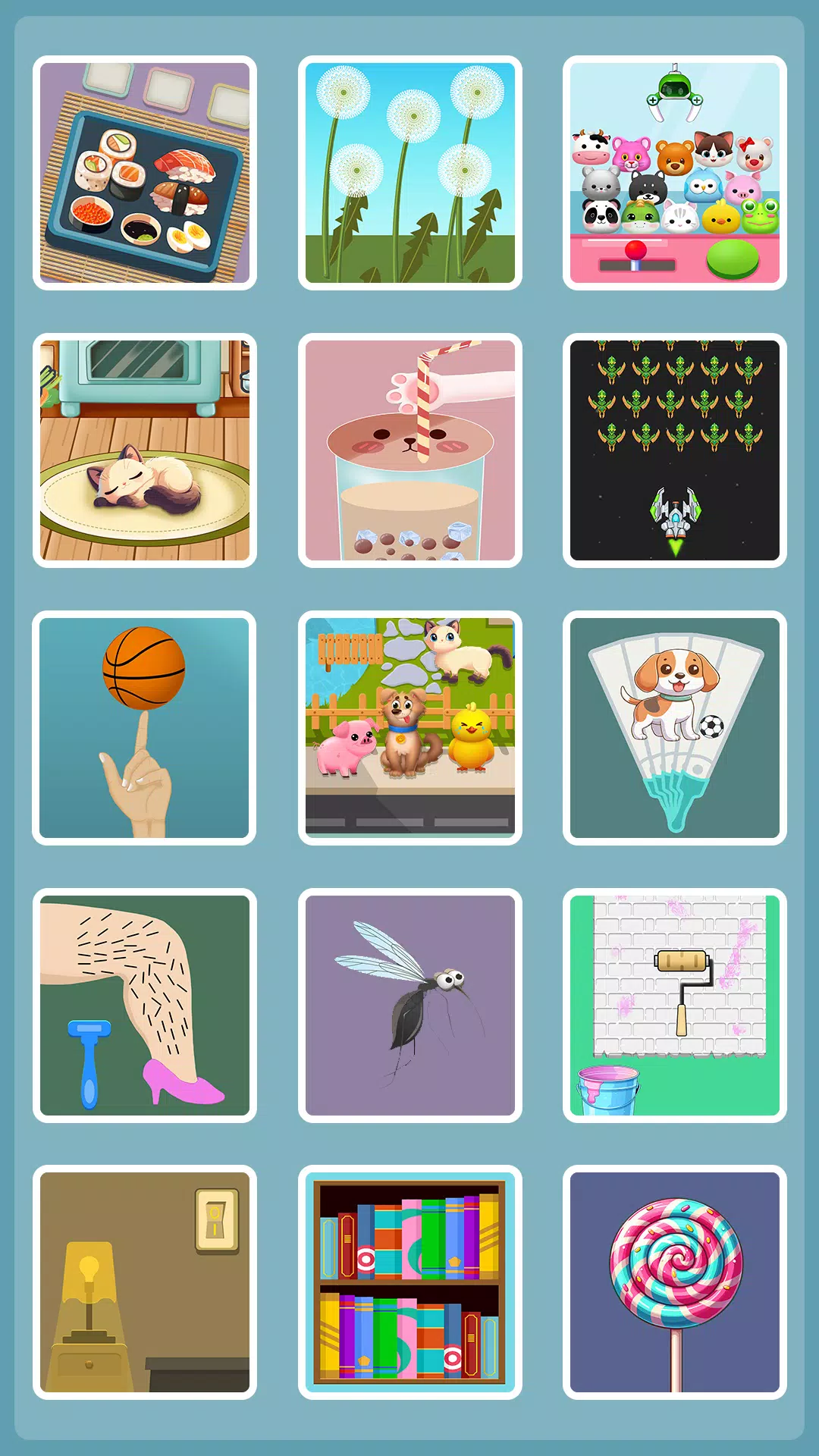Viewport: 819px width, 1456px height.
Task: Launch the claw machine plush toy game
Action: pos(674,173)
